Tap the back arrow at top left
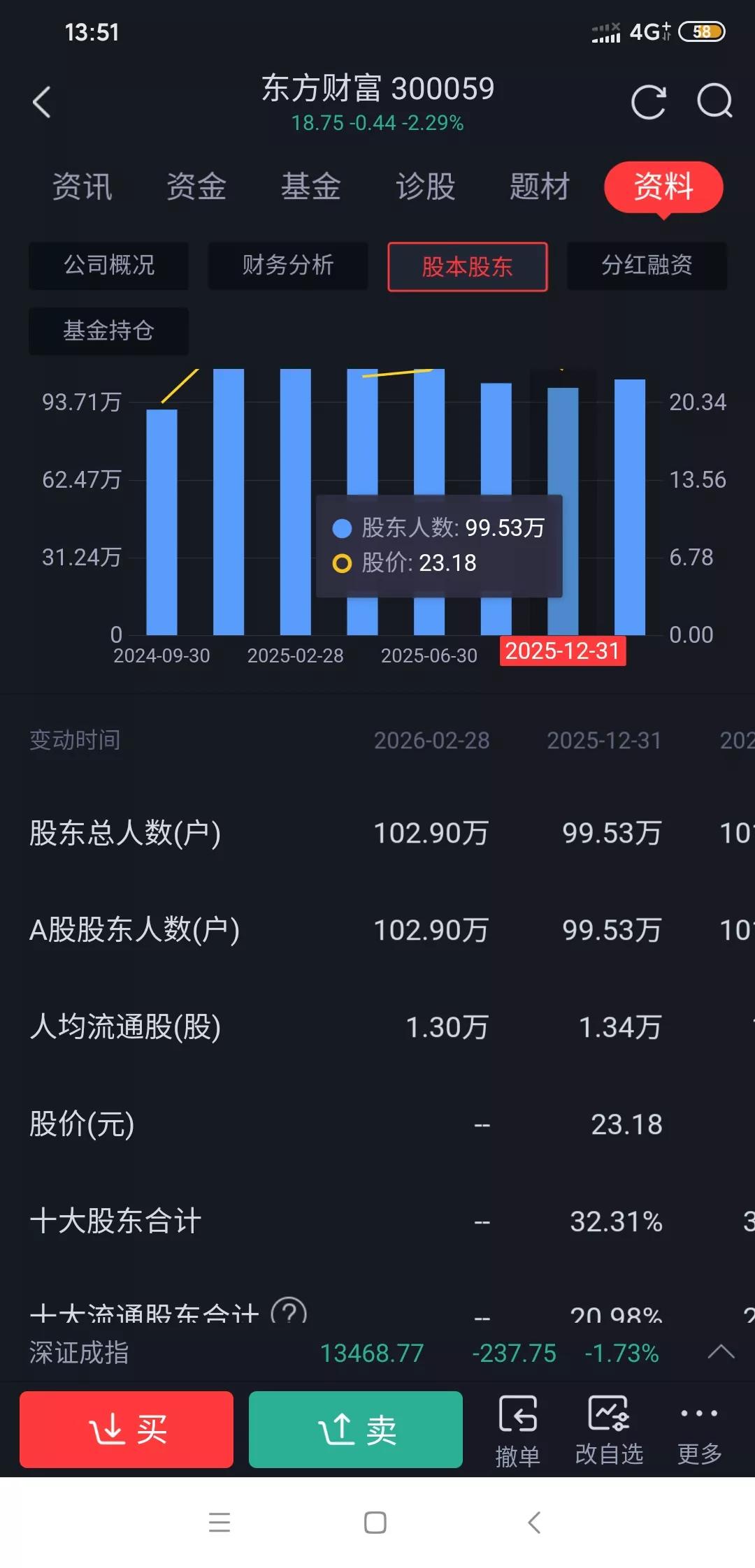The image size is (755, 1568). coord(41,102)
